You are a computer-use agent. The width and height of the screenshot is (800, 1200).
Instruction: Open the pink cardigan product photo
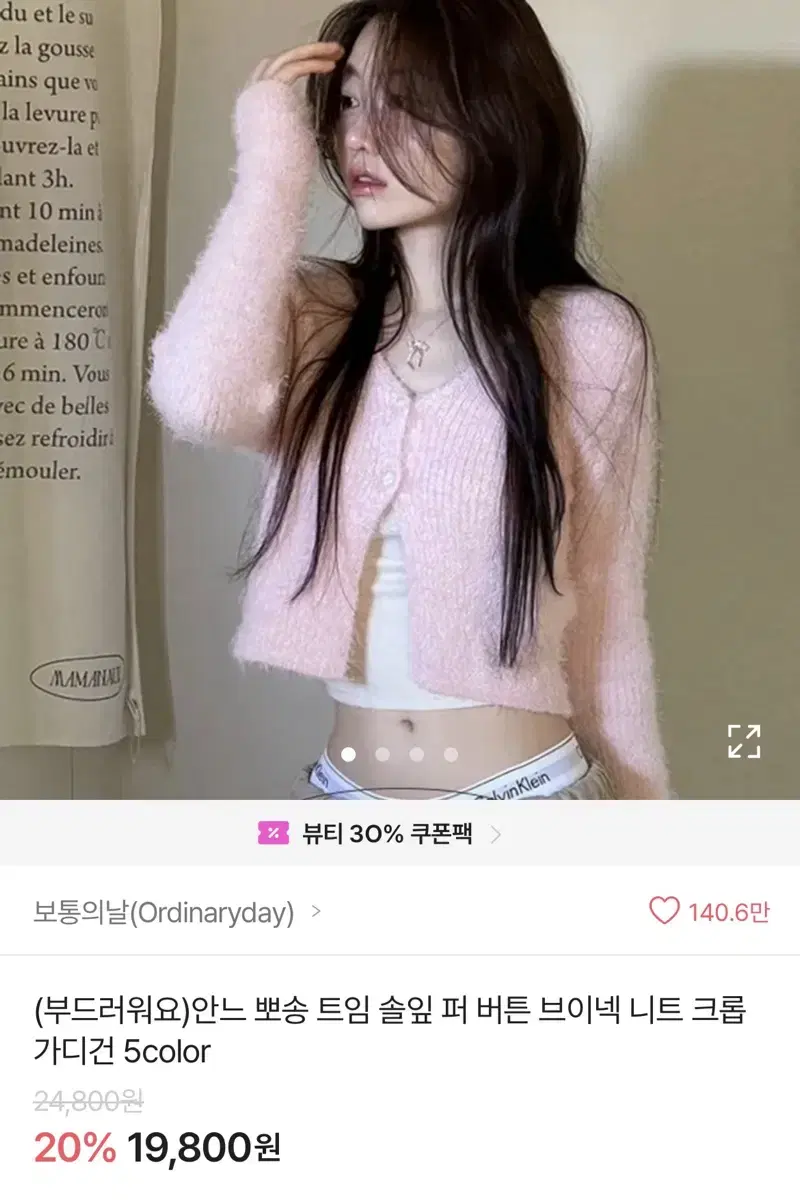pyautogui.click(x=400, y=400)
